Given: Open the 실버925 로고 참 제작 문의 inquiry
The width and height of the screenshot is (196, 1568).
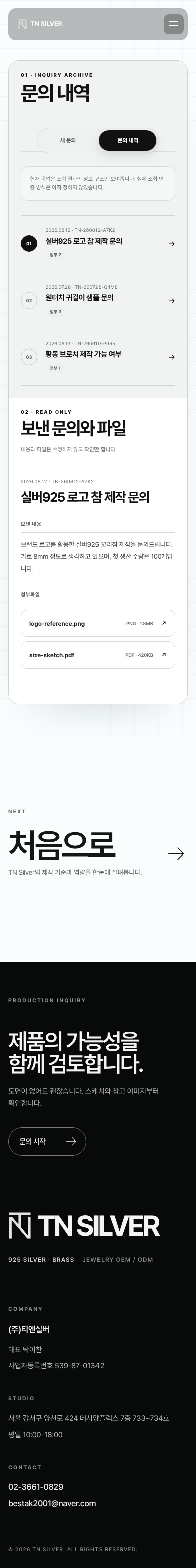Looking at the screenshot, I should (x=97, y=243).
